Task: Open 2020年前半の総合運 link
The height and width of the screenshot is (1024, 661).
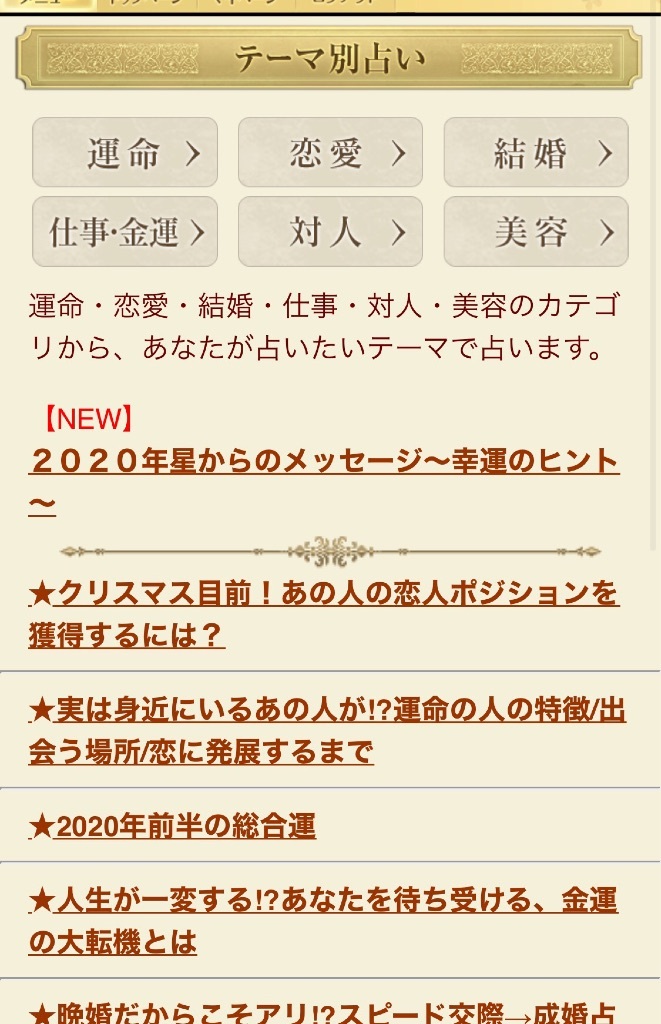Action: (185, 826)
